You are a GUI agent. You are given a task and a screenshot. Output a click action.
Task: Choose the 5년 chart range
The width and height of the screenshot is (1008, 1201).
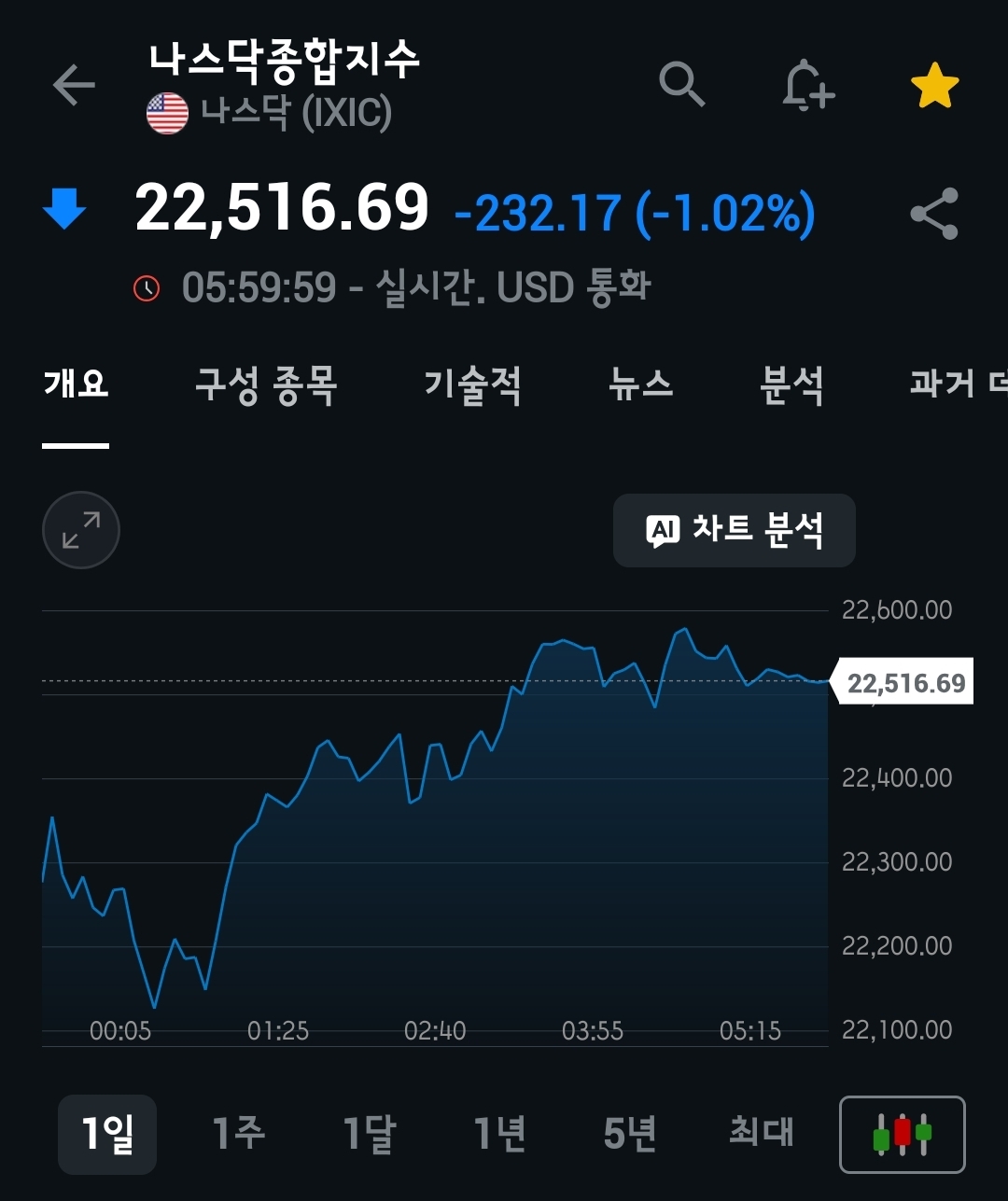[630, 1134]
